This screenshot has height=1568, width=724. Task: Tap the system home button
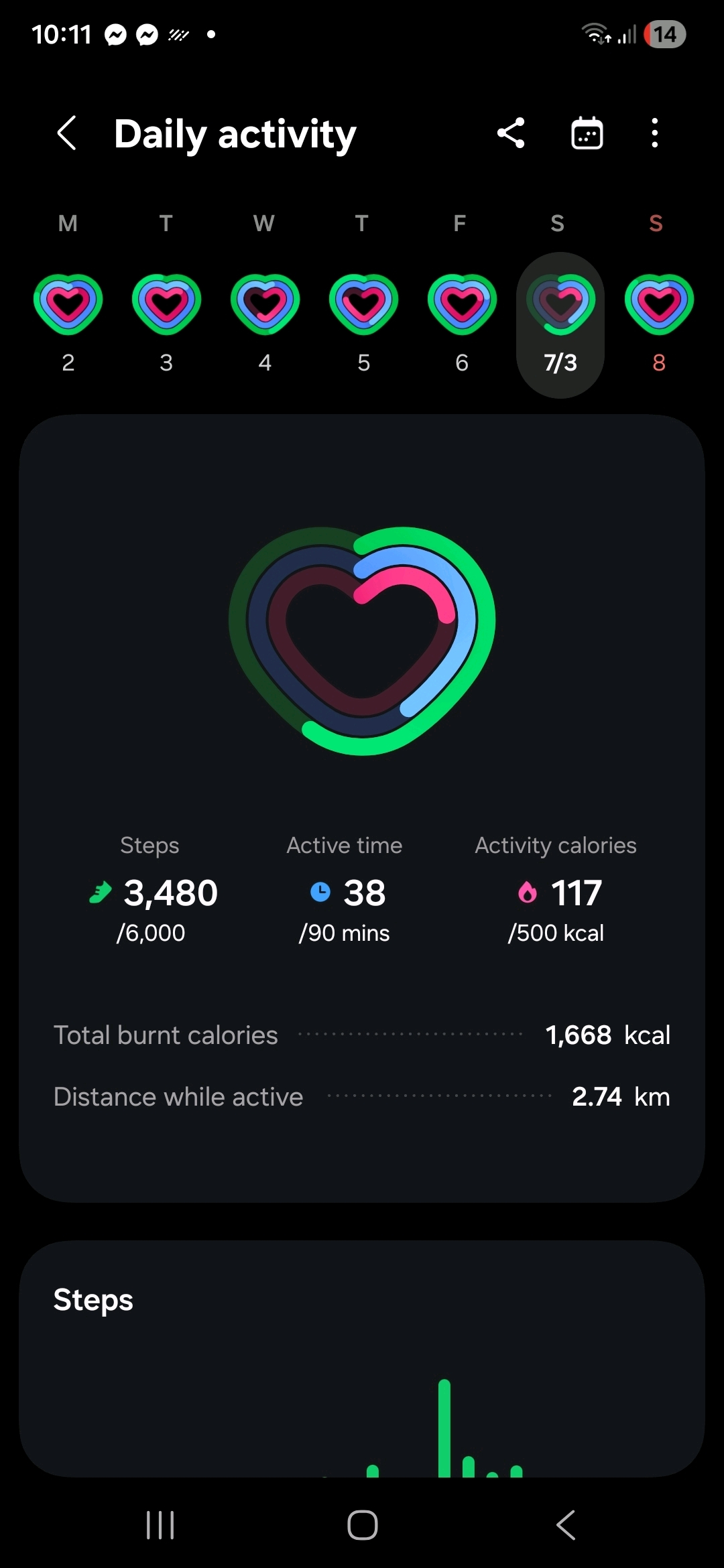(x=362, y=1526)
